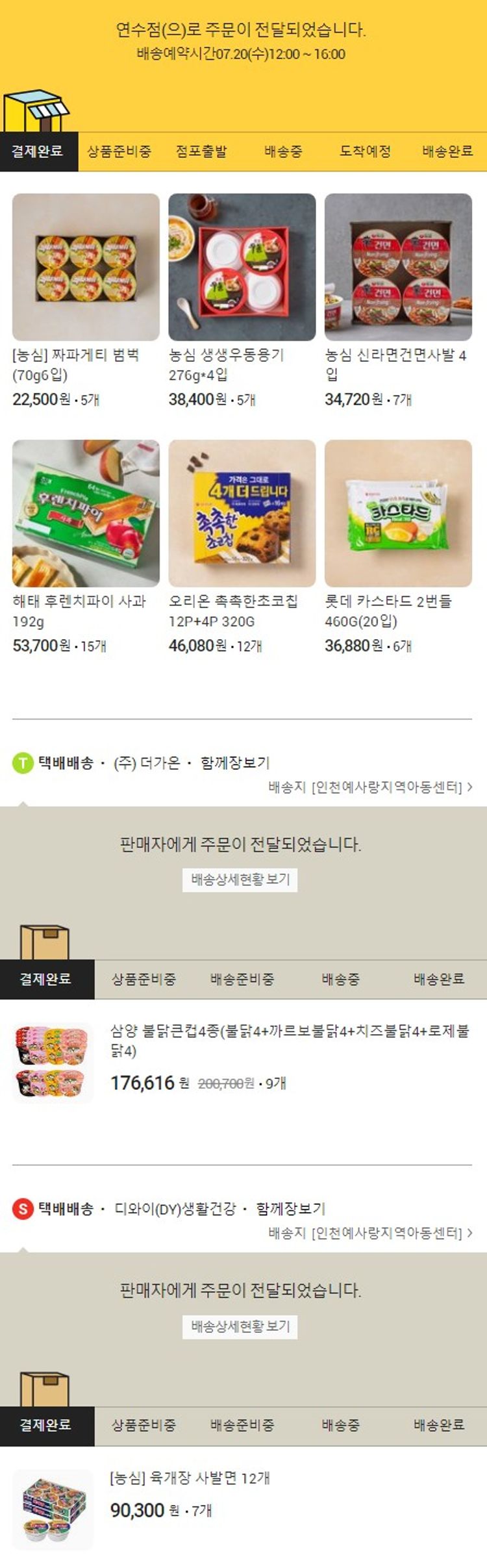Open the 배송지 link under (주) 더가온
Viewport: 487px width, 1568px height.
point(370,787)
